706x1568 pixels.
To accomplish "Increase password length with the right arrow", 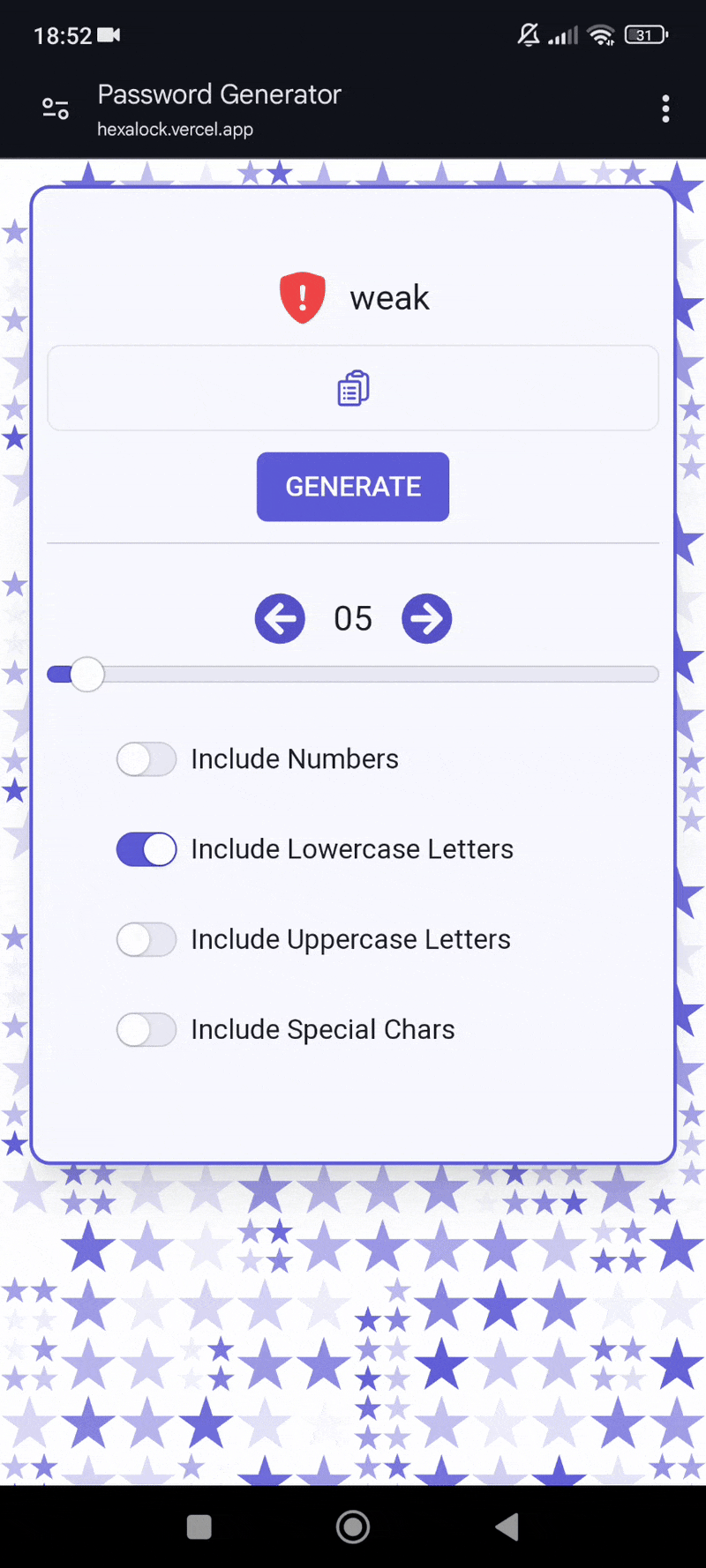I will click(427, 618).
